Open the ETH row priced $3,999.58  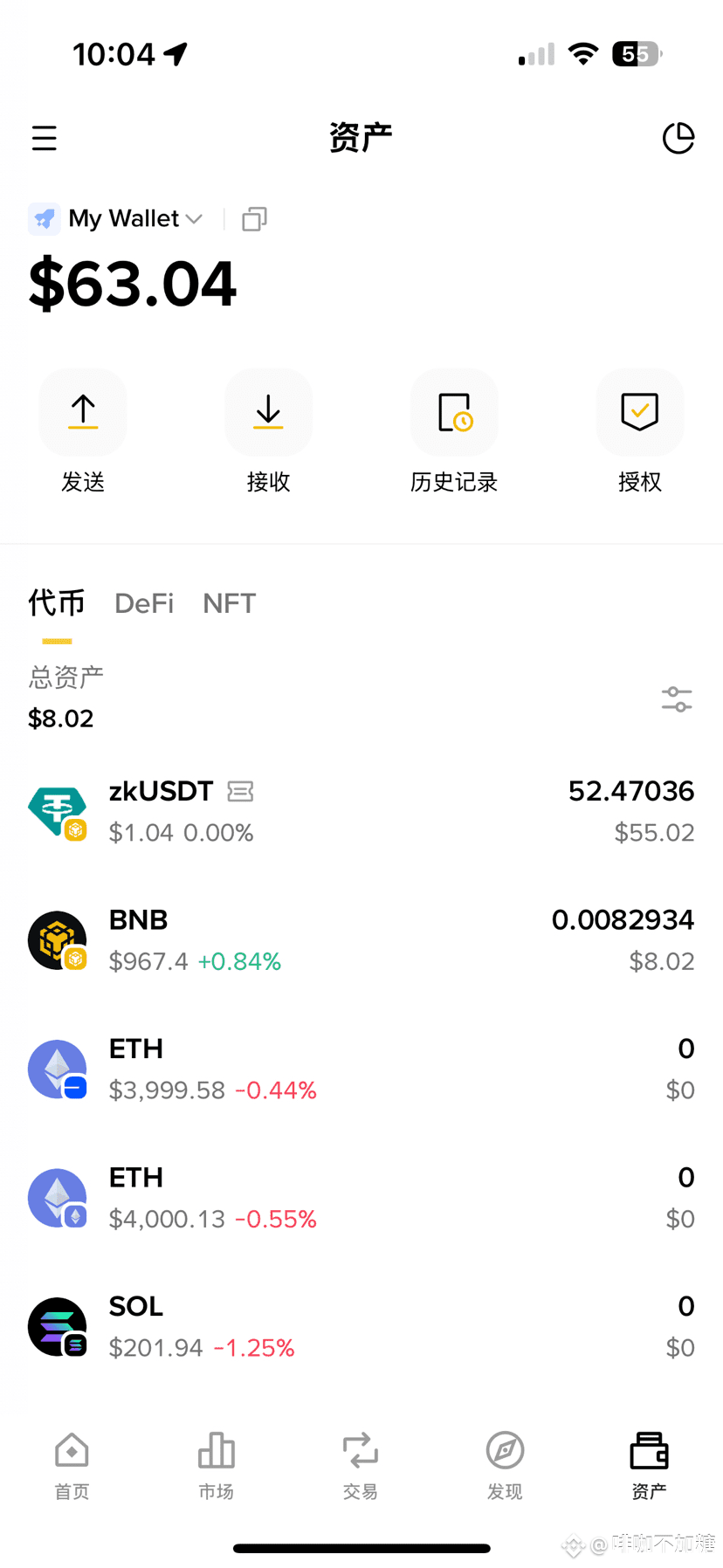[x=361, y=1069]
